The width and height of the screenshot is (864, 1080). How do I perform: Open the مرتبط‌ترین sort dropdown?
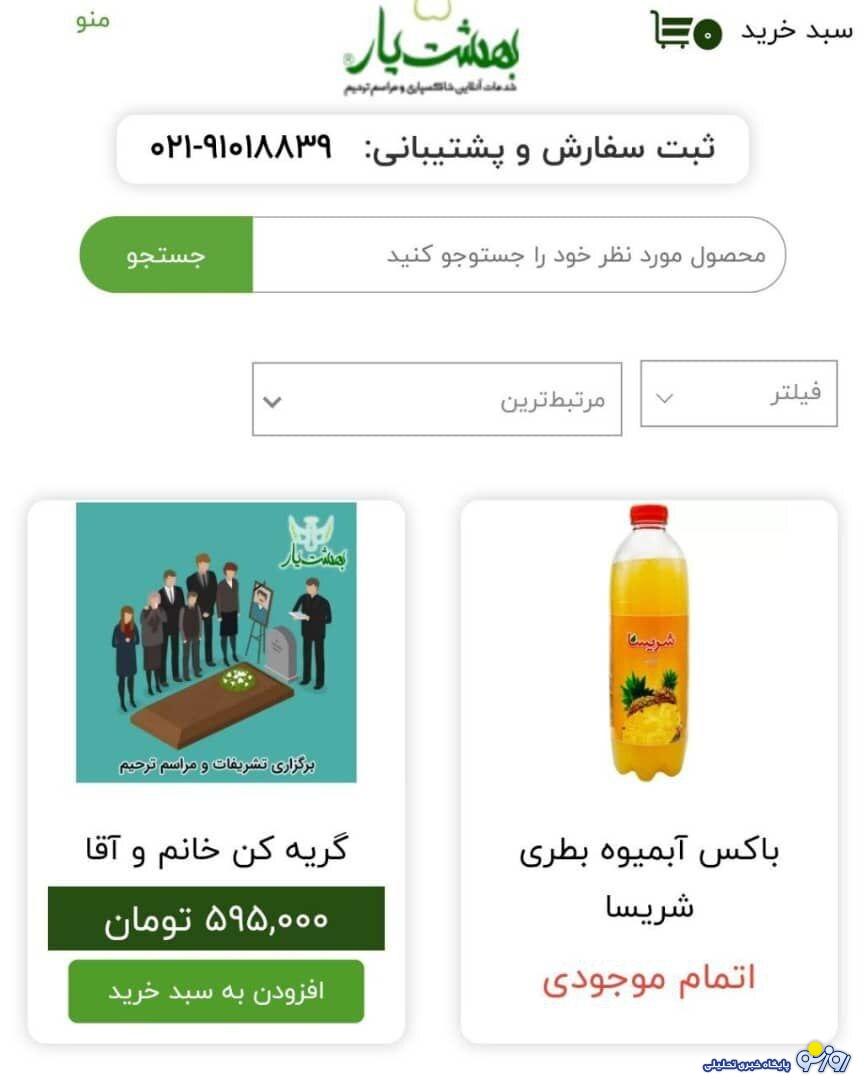437,400
